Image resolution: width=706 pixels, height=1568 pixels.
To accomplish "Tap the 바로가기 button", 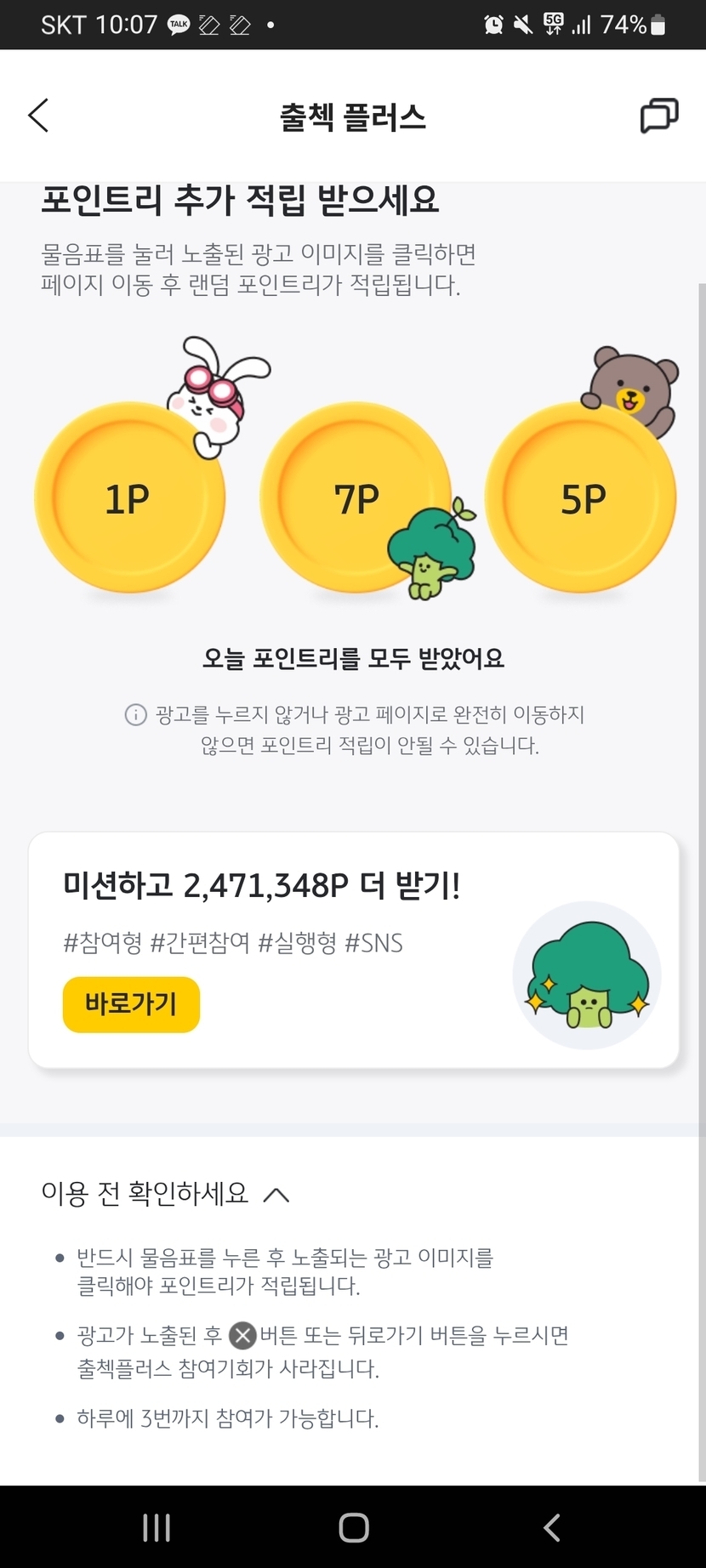I will click(x=131, y=1004).
